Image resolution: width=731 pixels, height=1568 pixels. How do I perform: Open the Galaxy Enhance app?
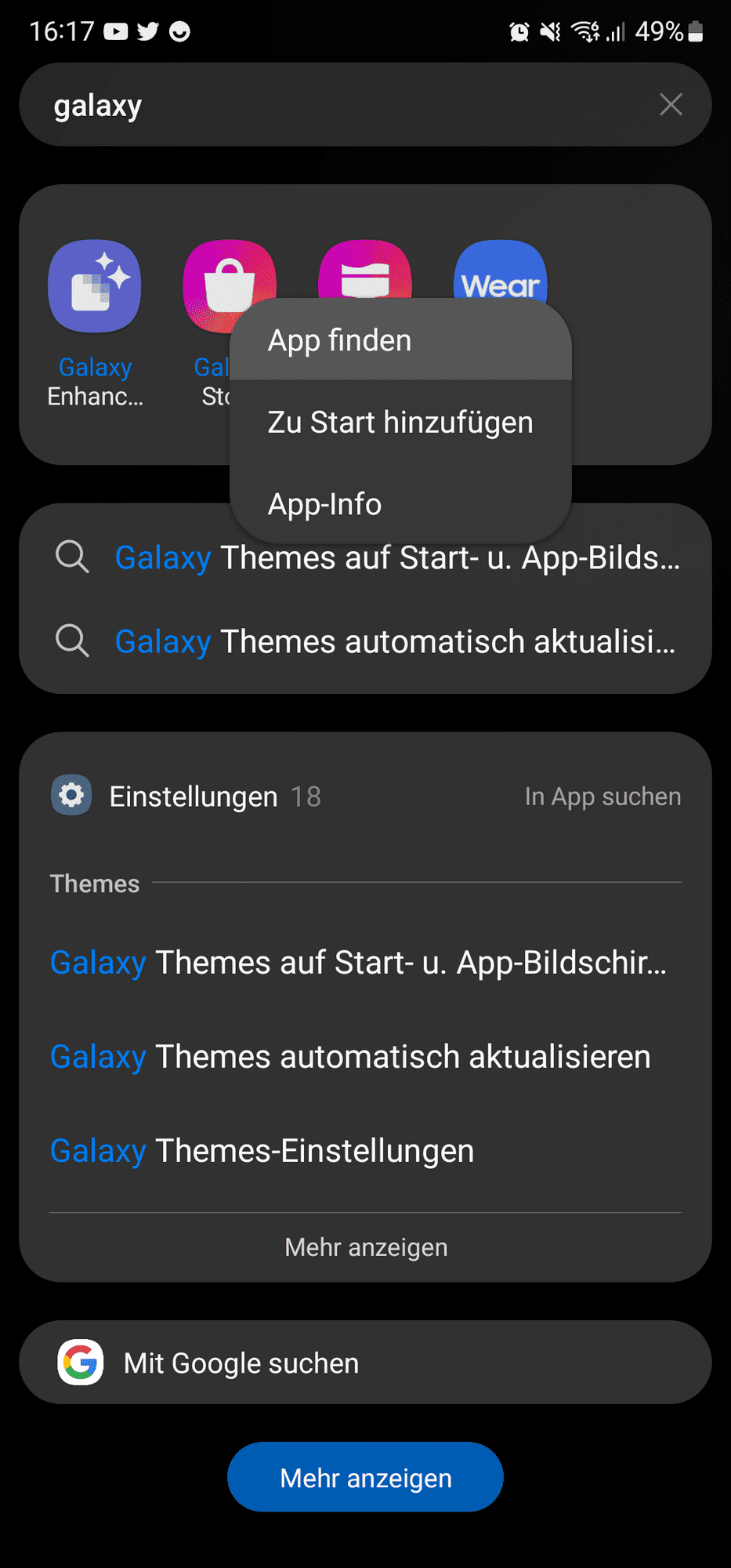[95, 287]
